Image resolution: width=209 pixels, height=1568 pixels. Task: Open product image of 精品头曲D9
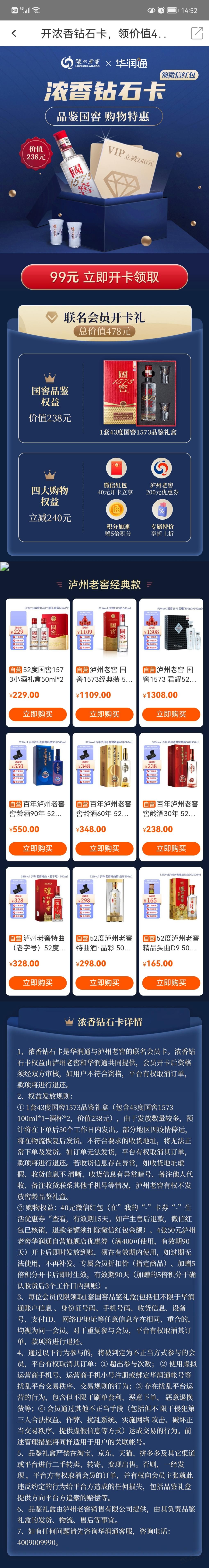click(171, 900)
